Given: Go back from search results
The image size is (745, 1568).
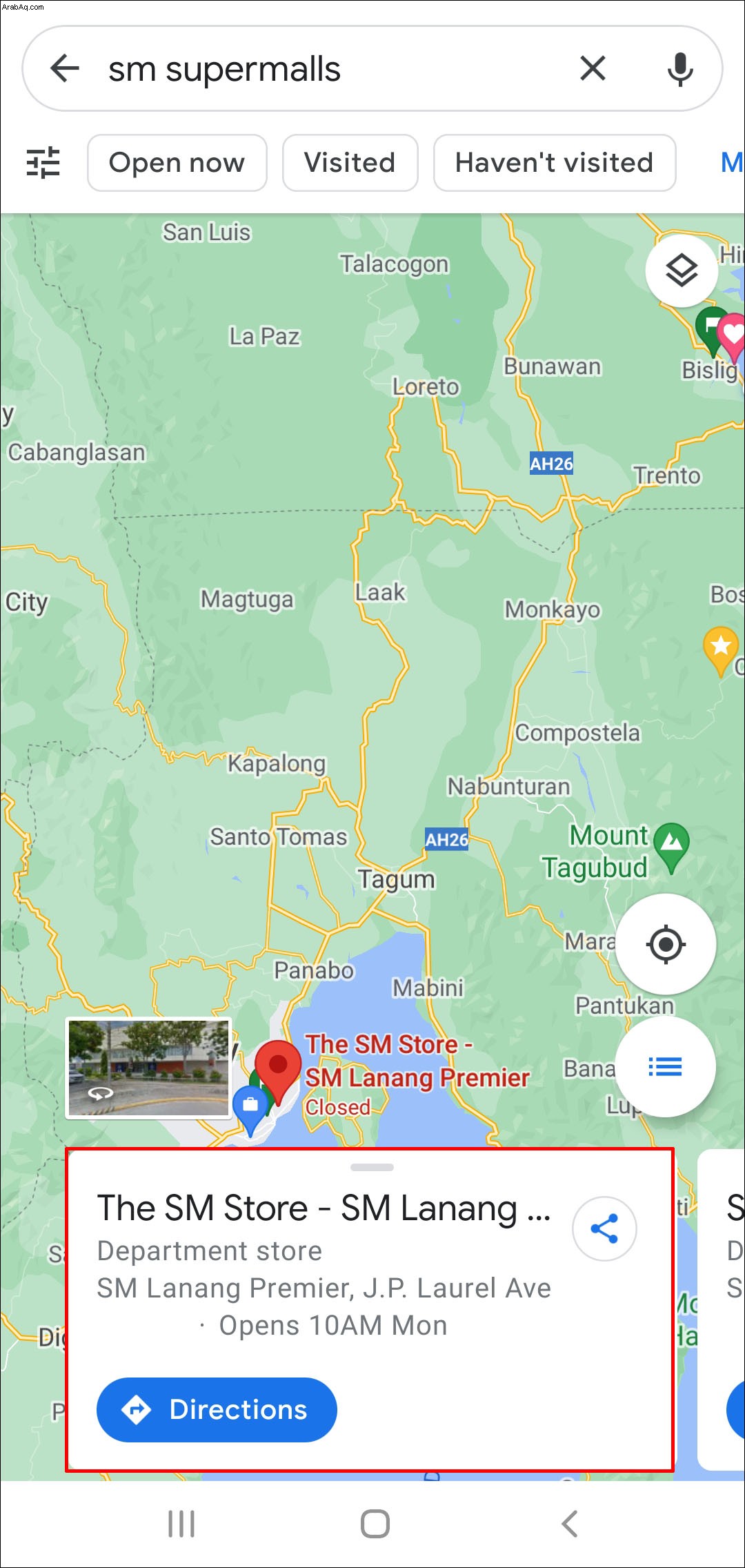Looking at the screenshot, I should pos(65,68).
